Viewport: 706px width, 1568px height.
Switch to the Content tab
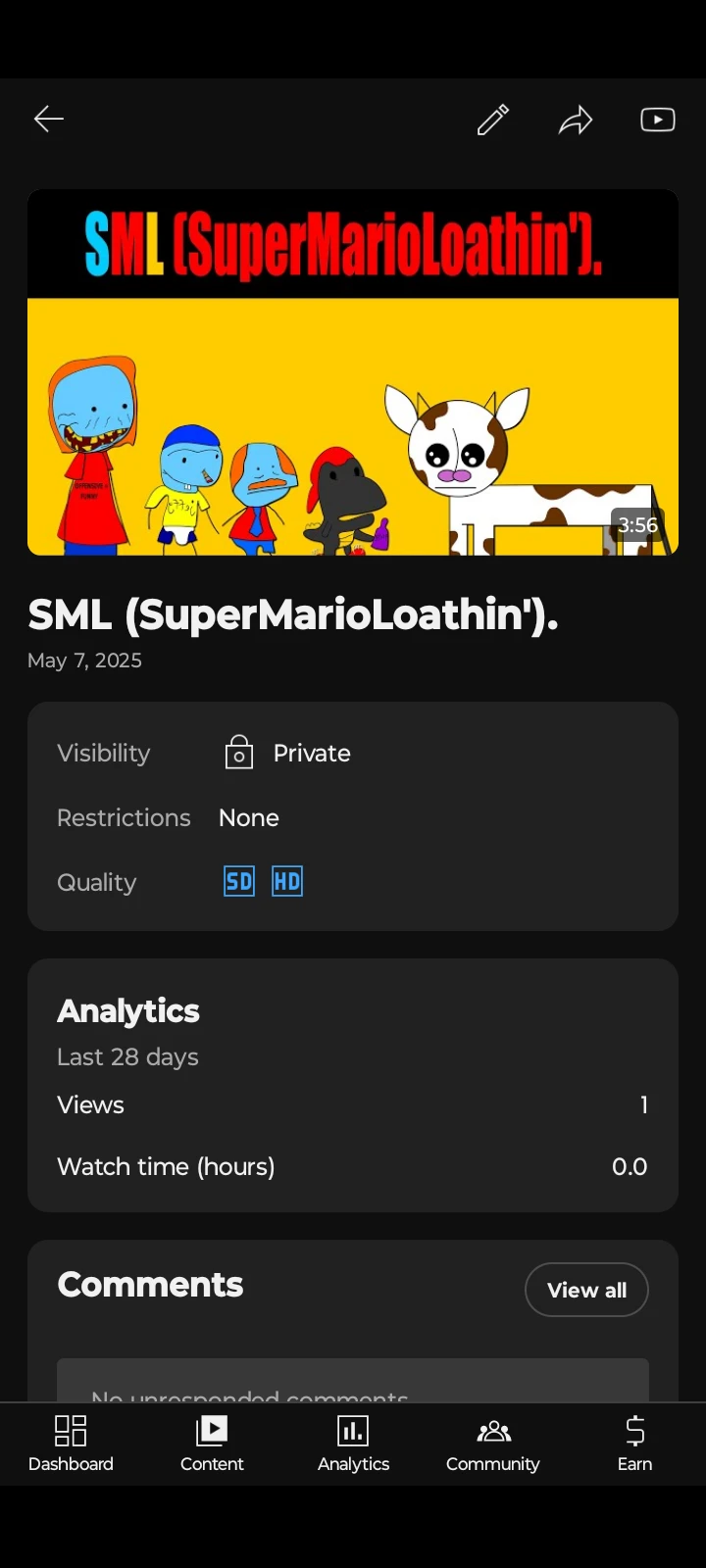pyautogui.click(x=212, y=1444)
